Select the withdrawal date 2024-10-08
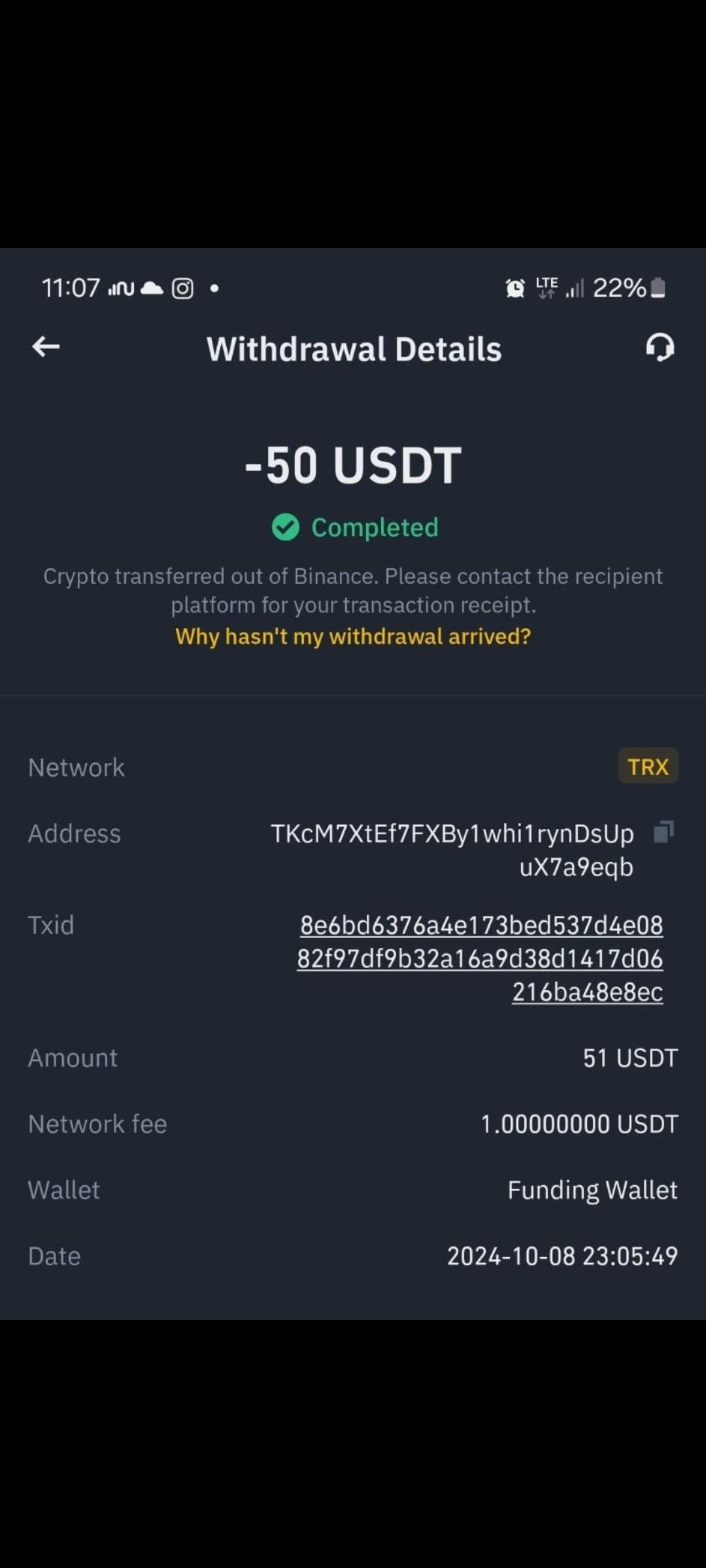The height and width of the screenshot is (1568, 706). (x=563, y=1255)
